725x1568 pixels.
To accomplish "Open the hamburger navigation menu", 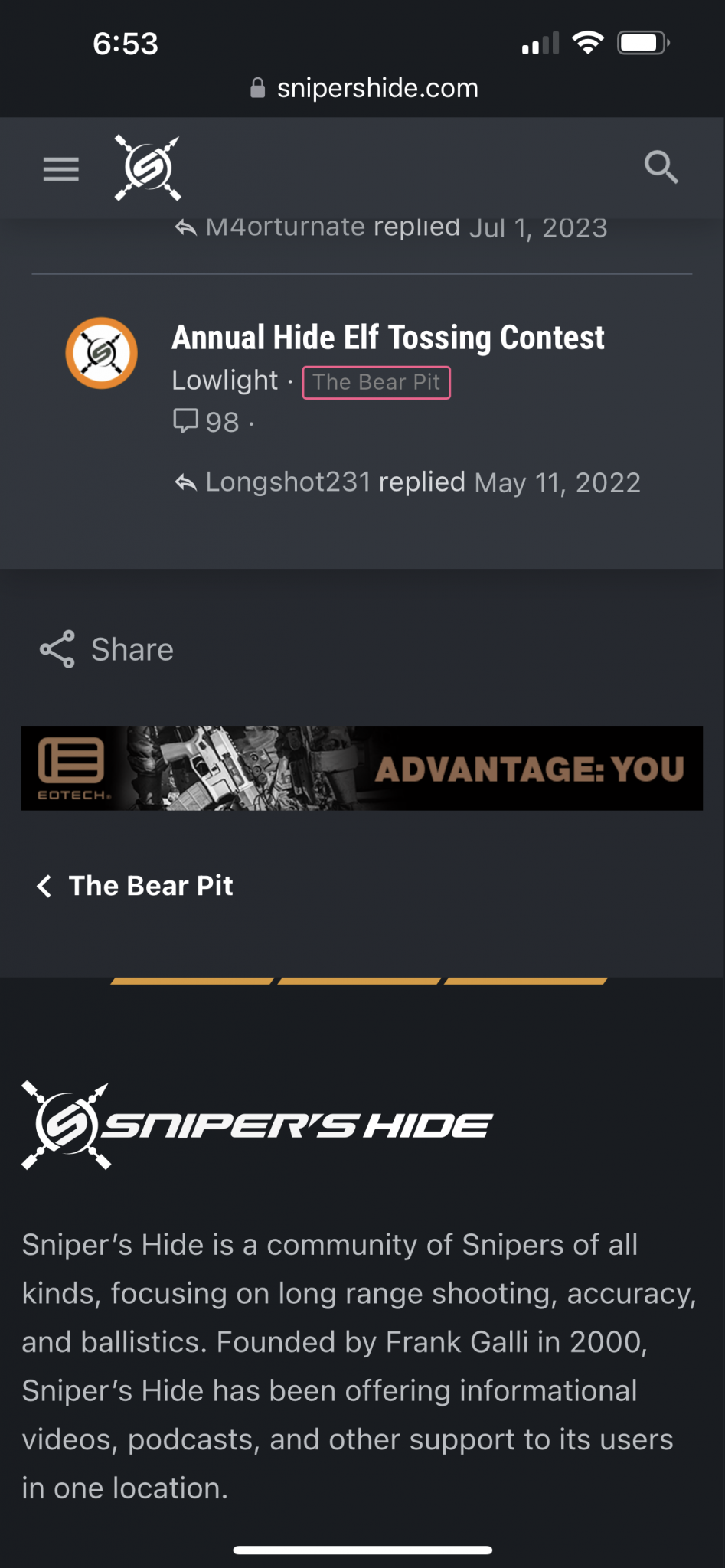I will [x=61, y=168].
